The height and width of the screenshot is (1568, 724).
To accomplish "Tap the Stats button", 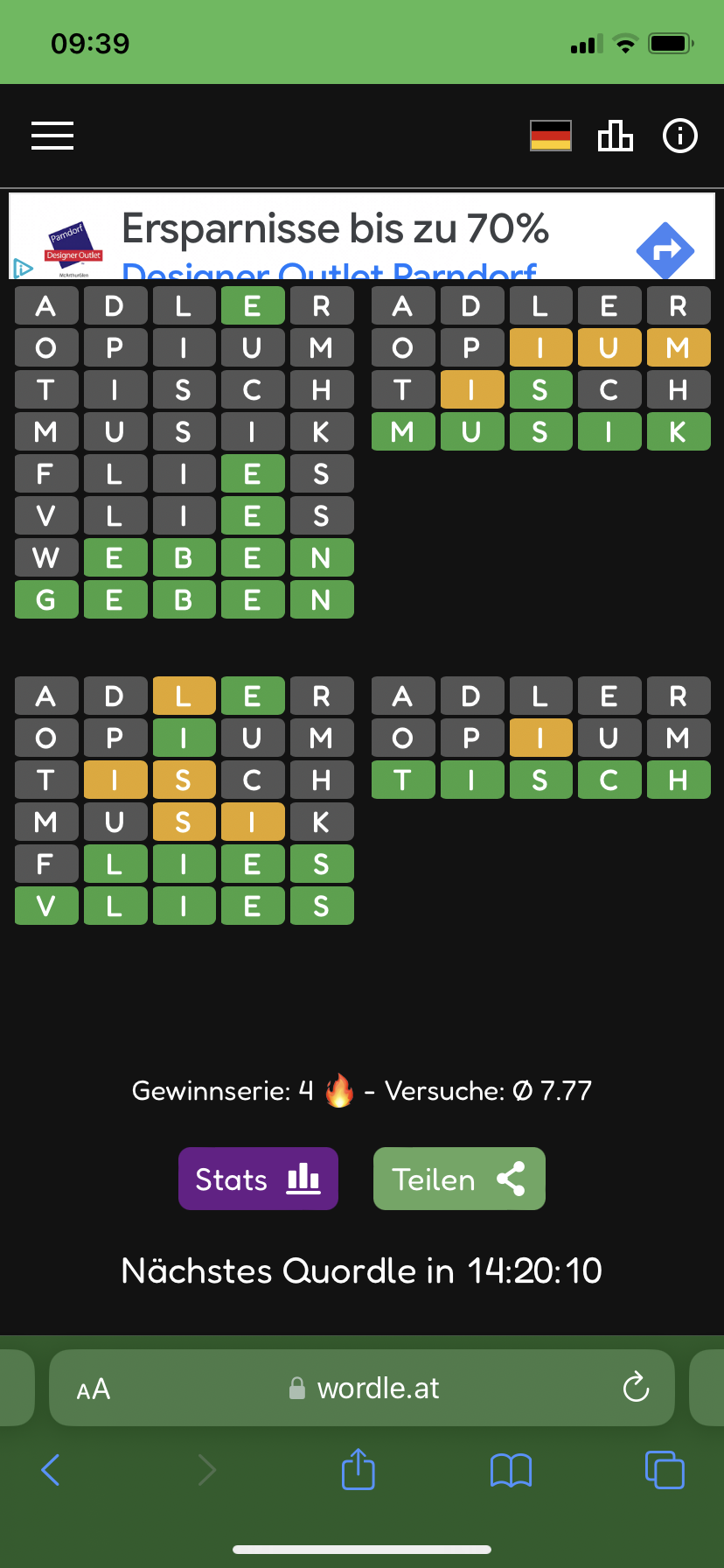I will (258, 1179).
